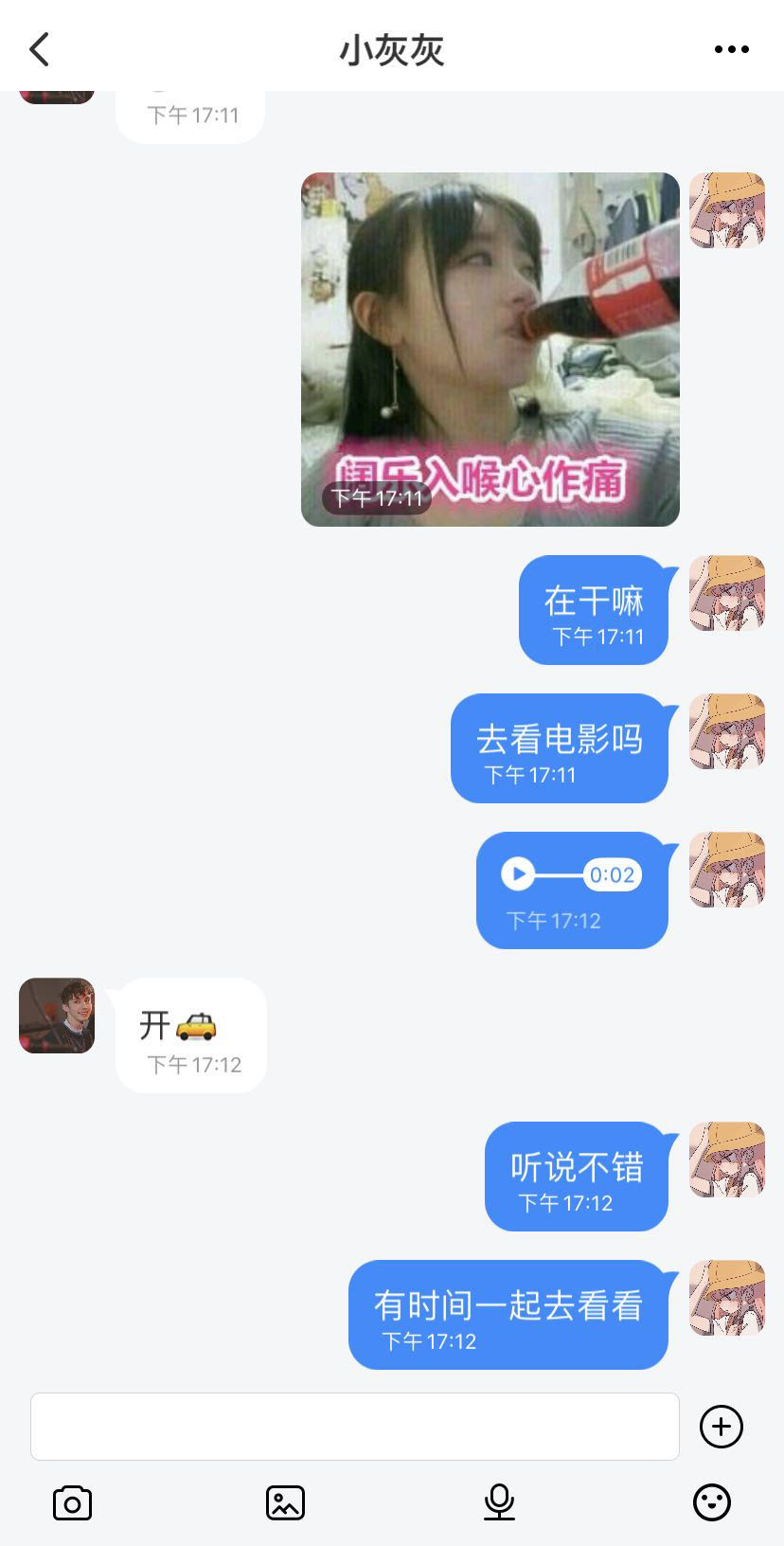
Task: Open the three-dots overflow menu
Action: click(x=731, y=49)
